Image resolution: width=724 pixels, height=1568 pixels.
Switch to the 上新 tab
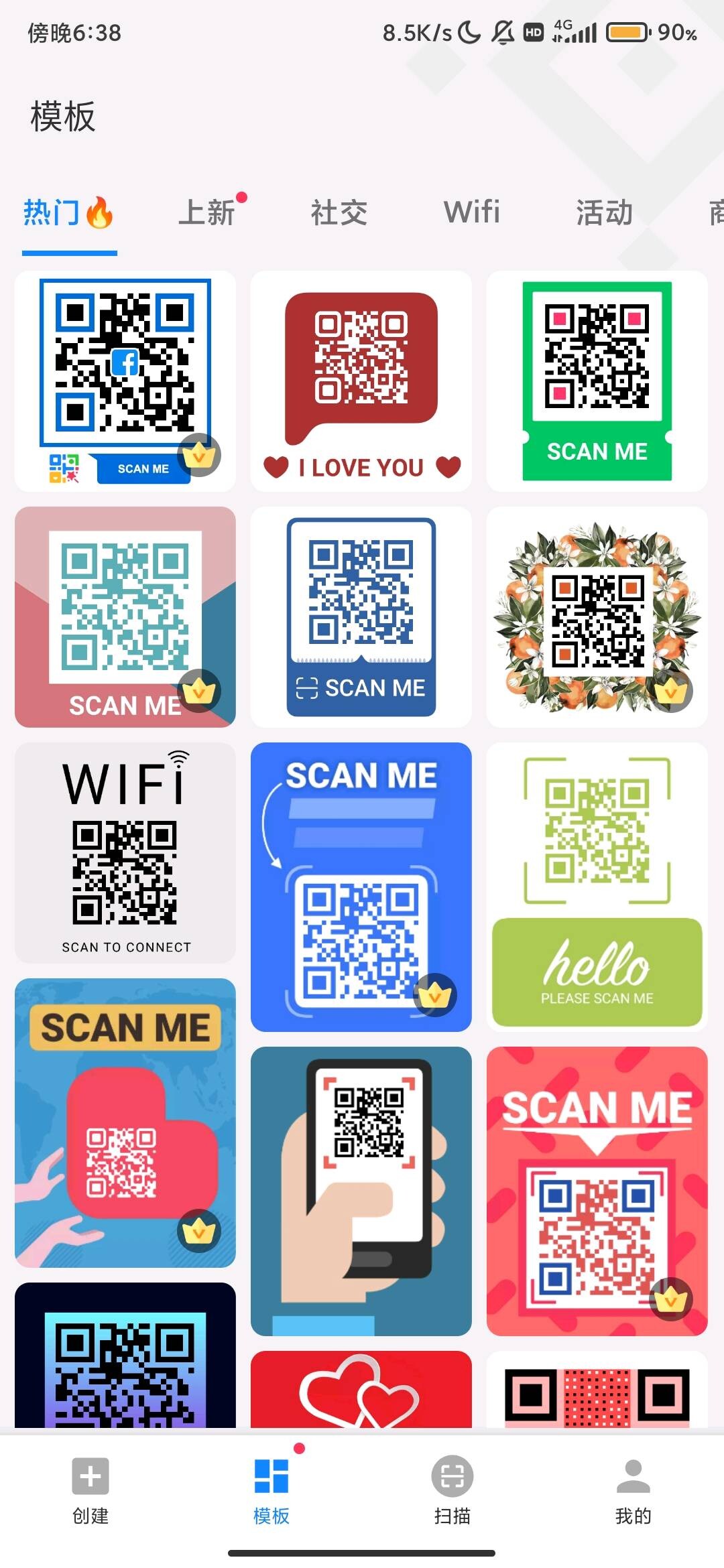pos(208,212)
